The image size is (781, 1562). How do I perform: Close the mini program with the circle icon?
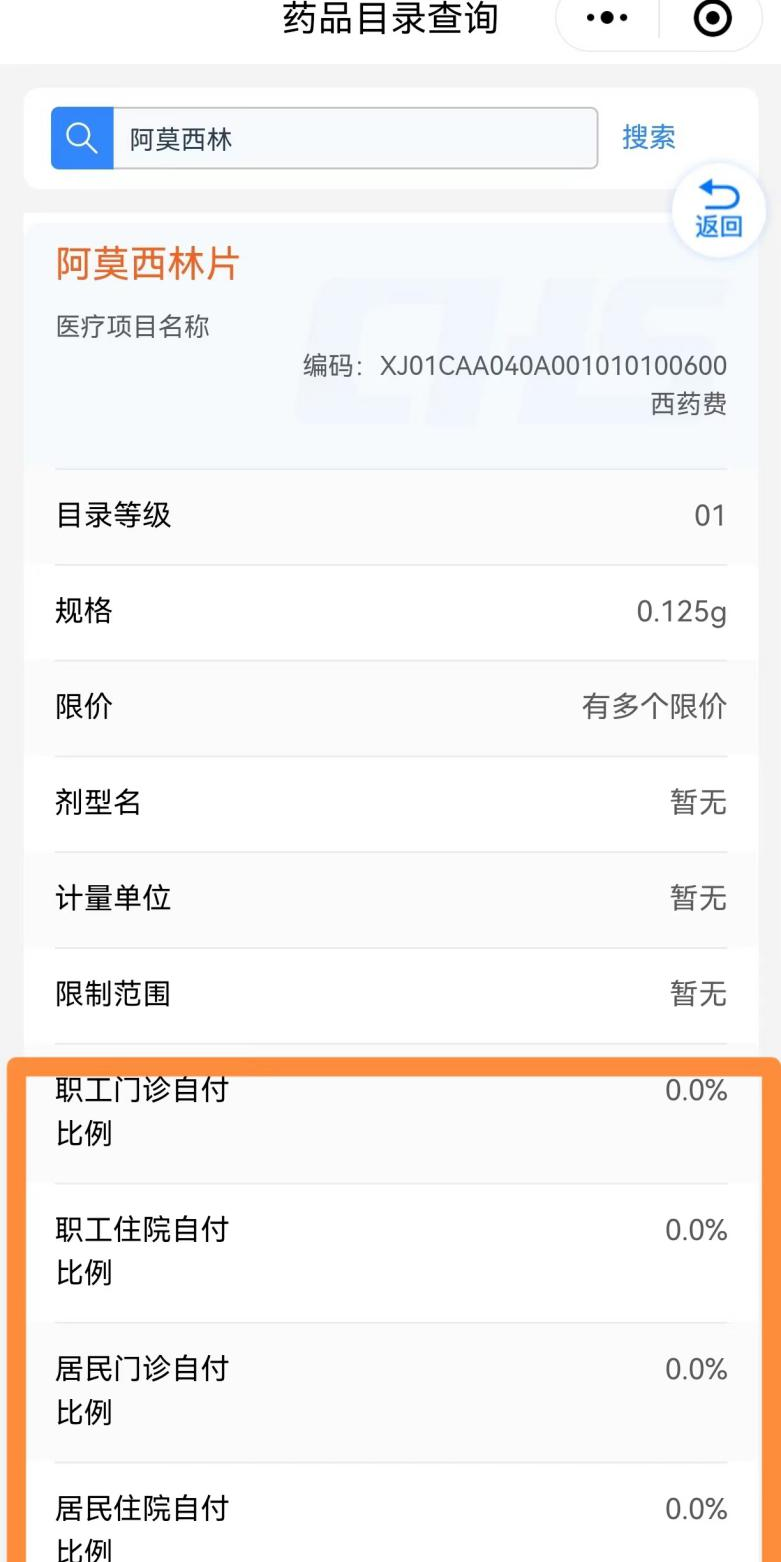[712, 18]
